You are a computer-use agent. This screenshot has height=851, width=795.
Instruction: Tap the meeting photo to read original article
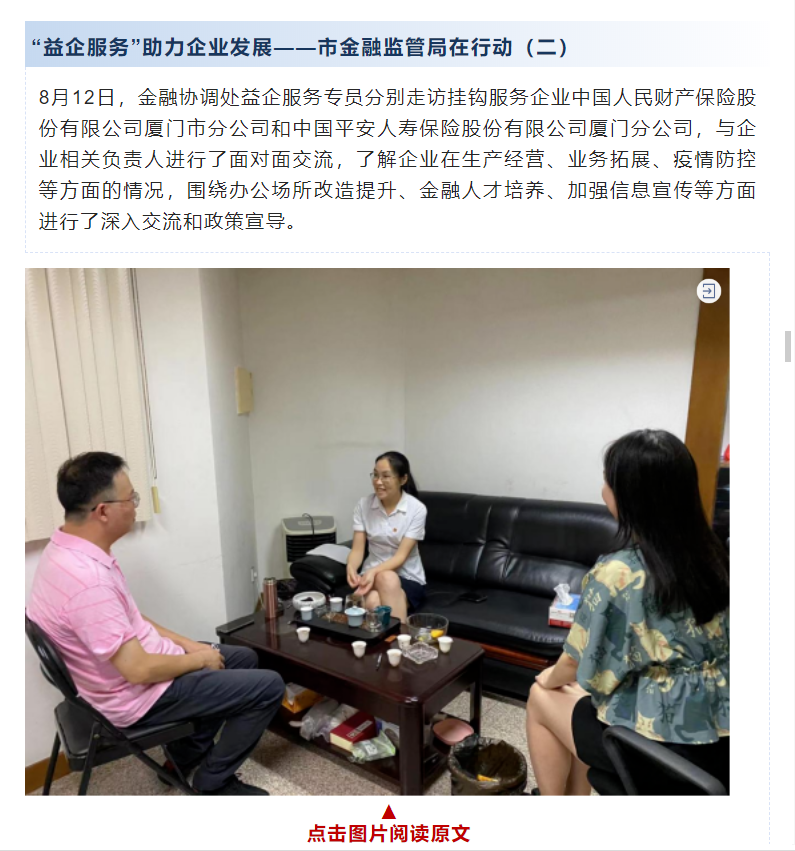pos(377,531)
